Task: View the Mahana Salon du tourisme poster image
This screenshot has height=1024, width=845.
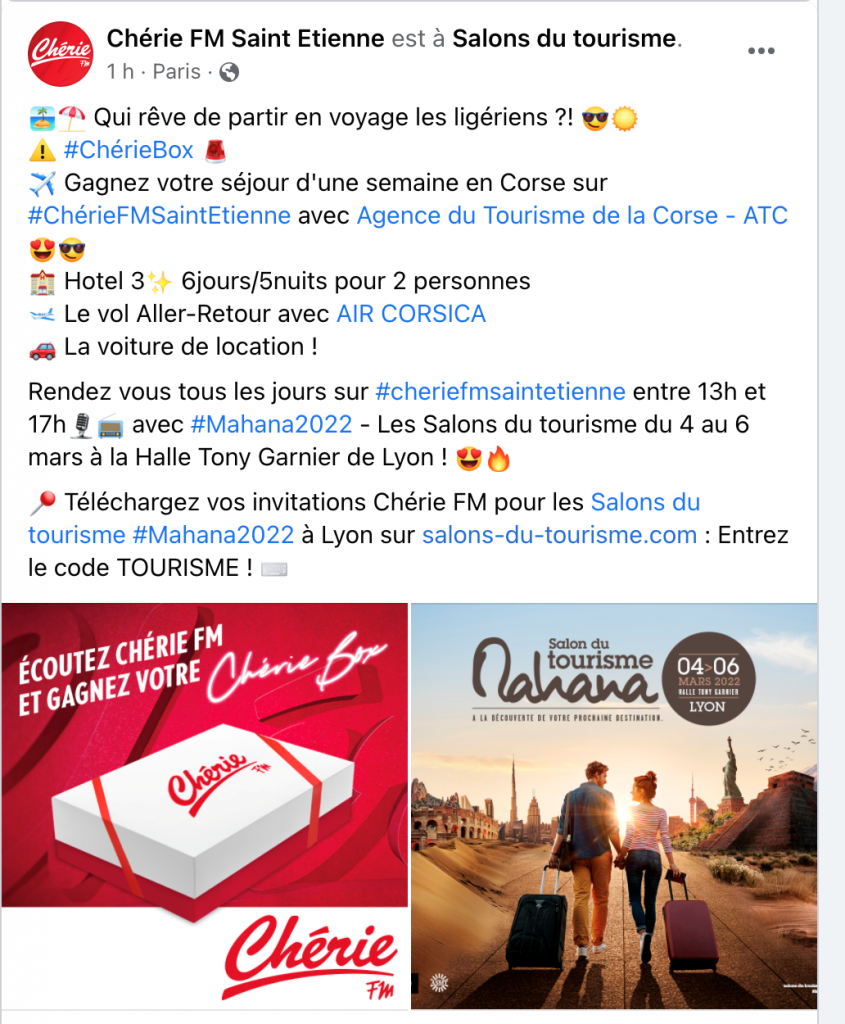Action: [x=614, y=806]
